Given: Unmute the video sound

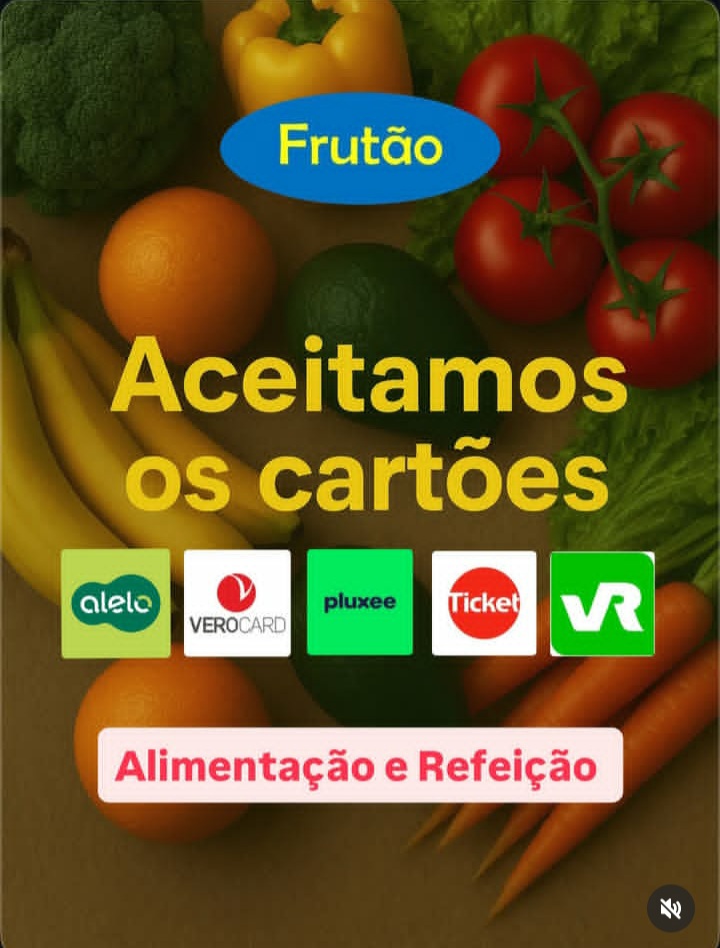Looking at the screenshot, I should tap(671, 908).
